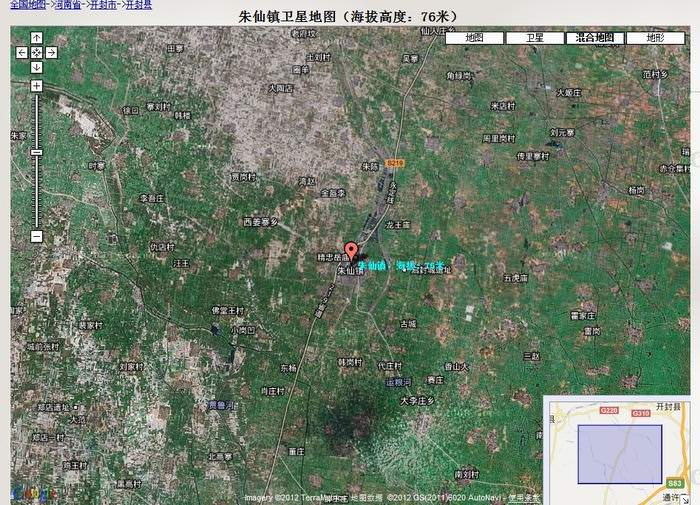Tap the red marker on 朱仙镇

pyautogui.click(x=351, y=251)
